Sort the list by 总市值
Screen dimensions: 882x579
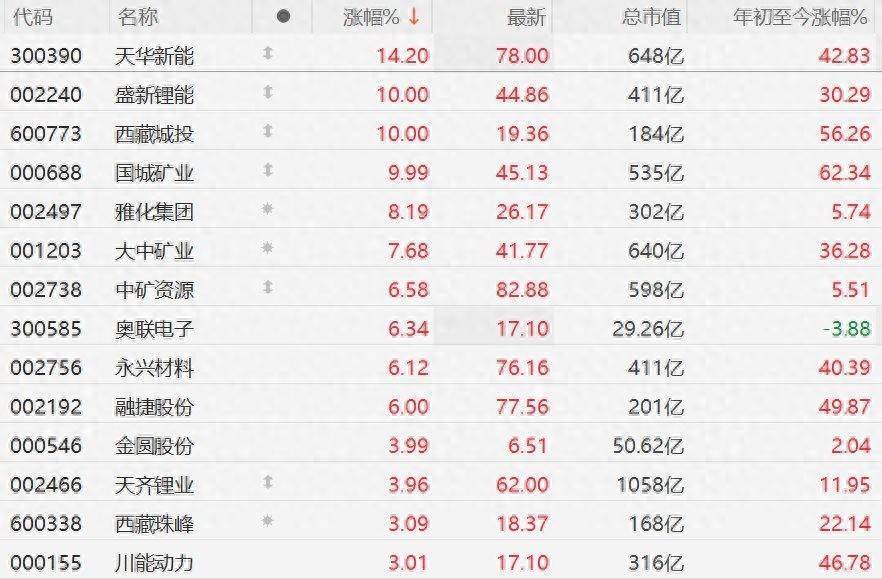[x=650, y=17]
